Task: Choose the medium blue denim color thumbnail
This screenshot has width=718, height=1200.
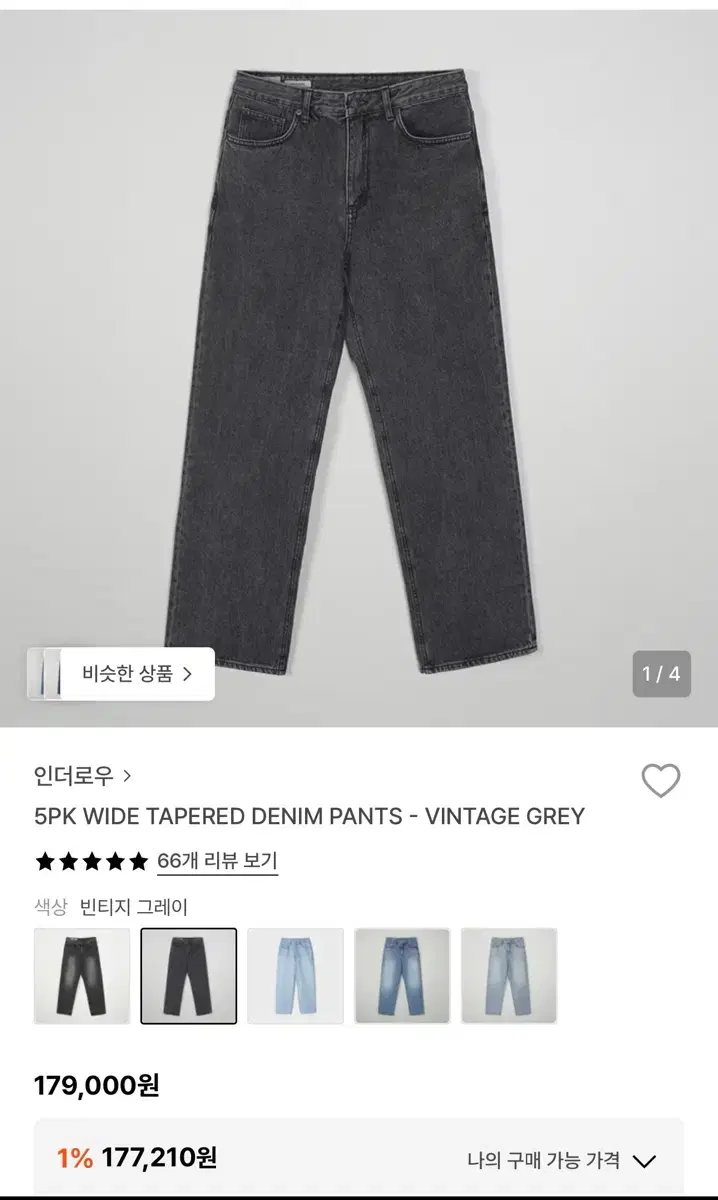Action: click(402, 976)
